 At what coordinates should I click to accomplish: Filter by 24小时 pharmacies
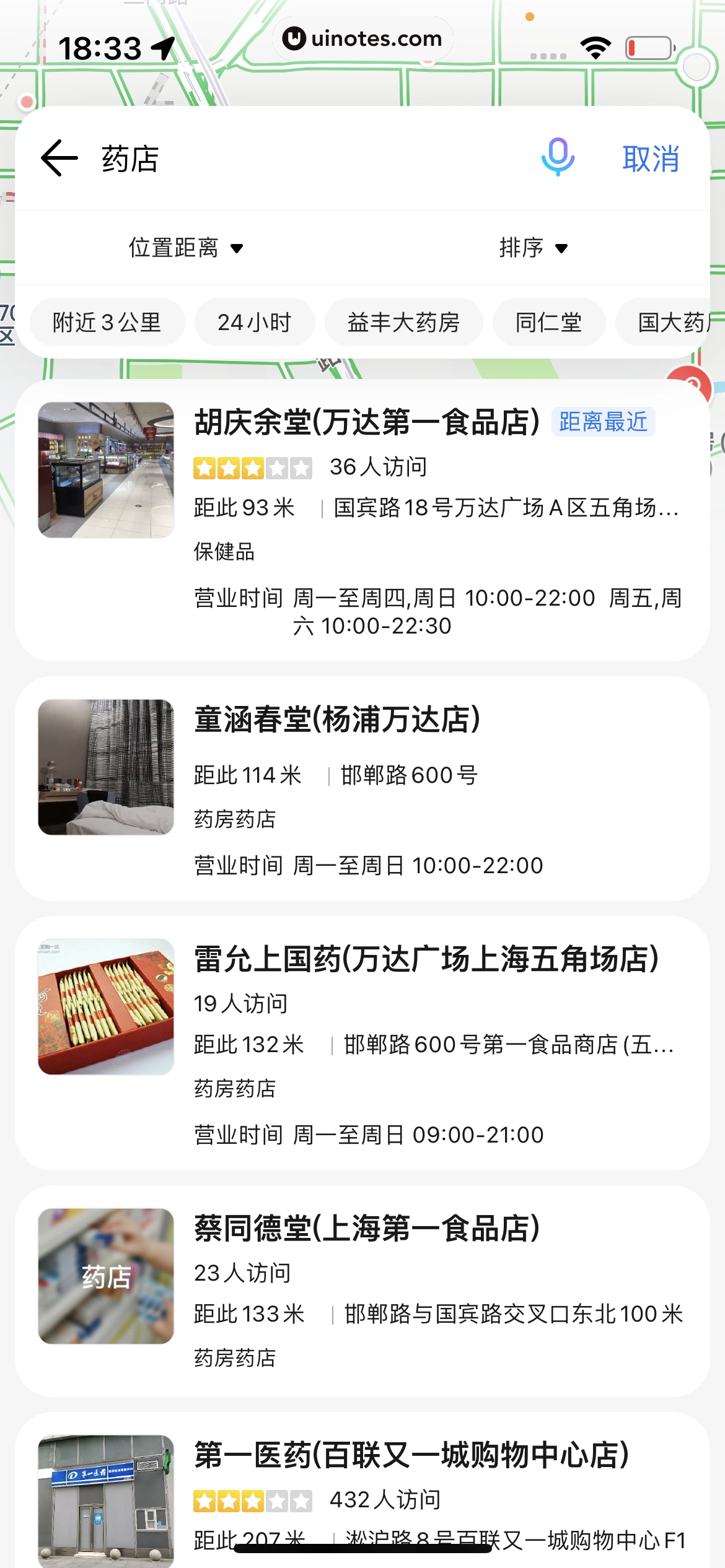255,322
